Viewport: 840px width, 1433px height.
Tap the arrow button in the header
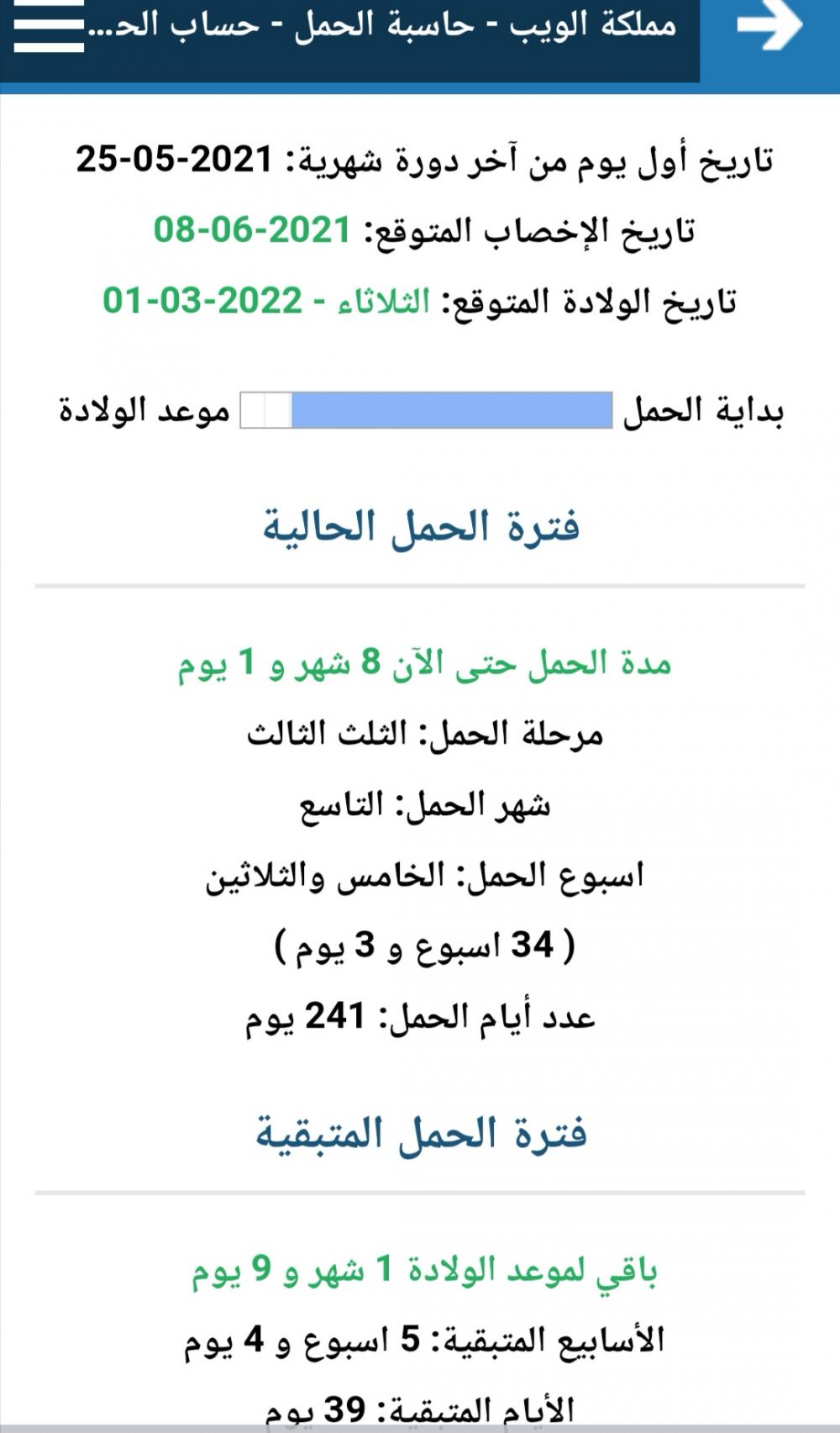769,25
